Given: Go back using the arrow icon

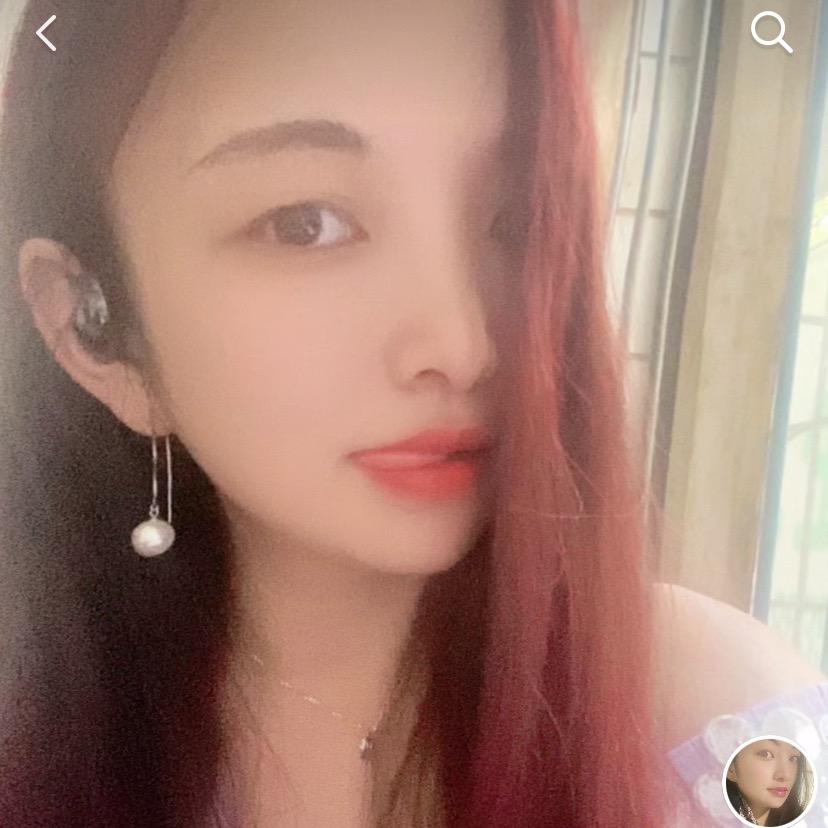Looking at the screenshot, I should (46, 34).
